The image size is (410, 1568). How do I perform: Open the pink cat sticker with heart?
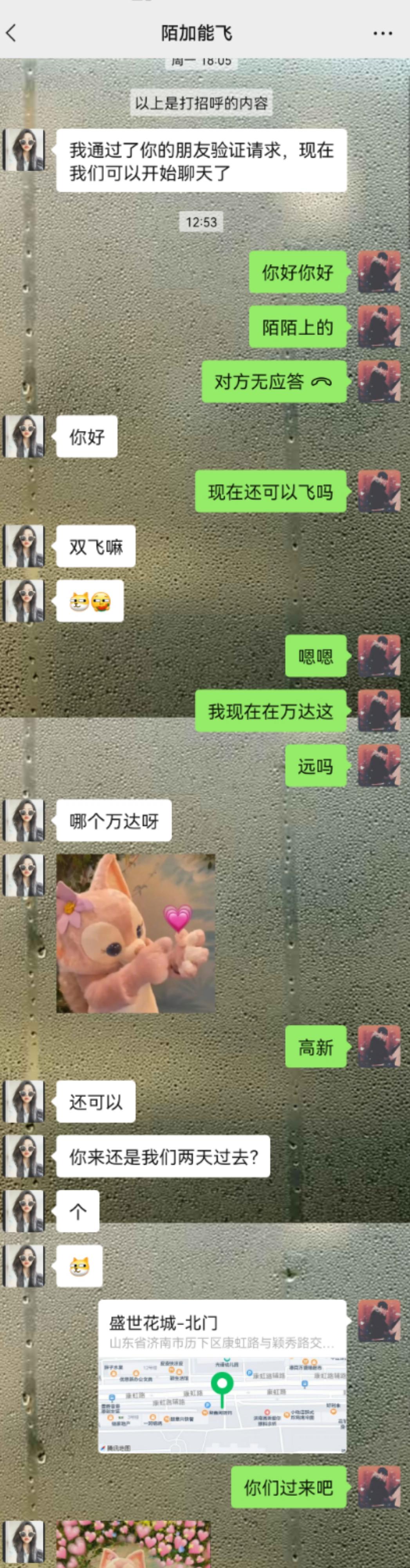click(135, 932)
